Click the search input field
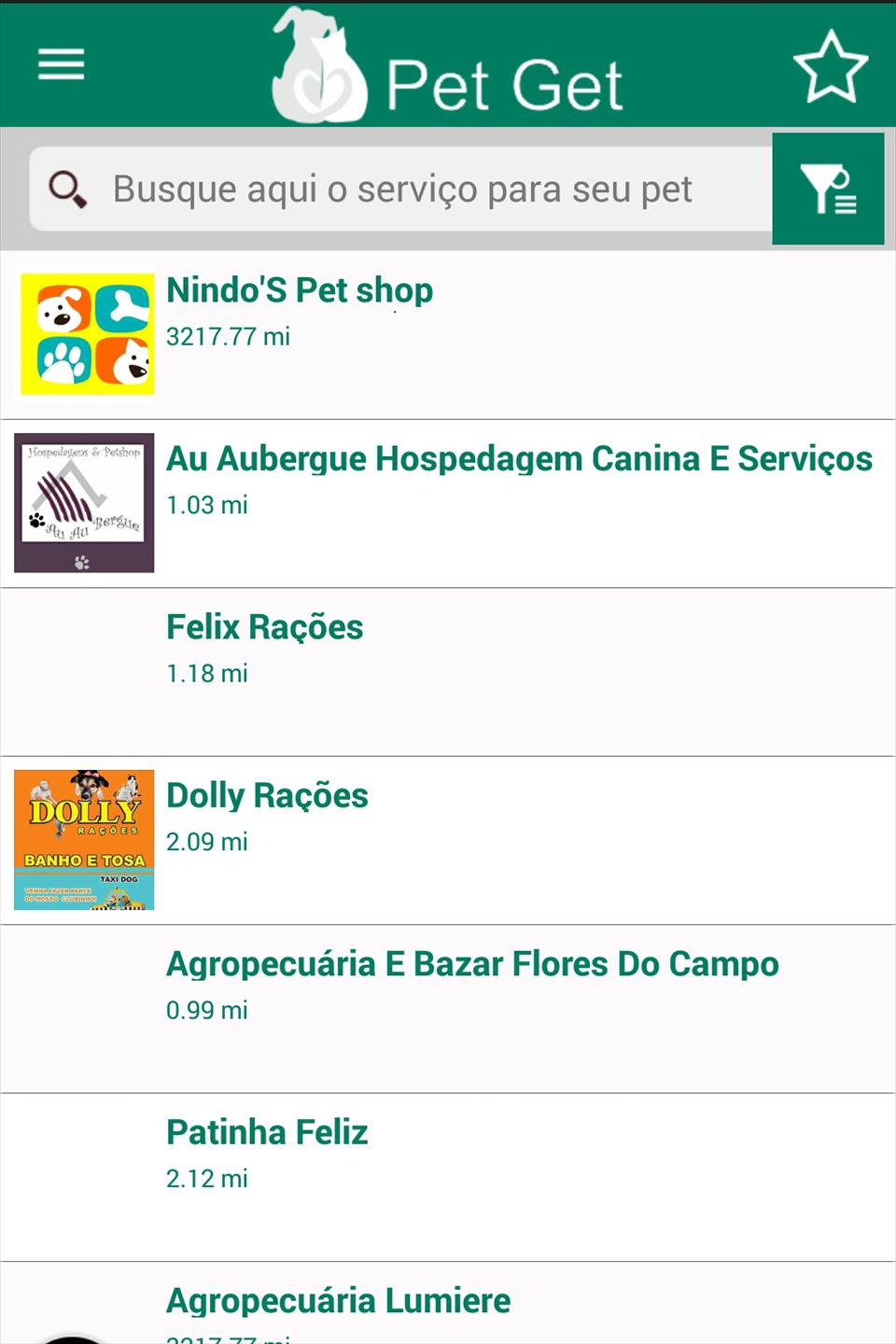 [x=401, y=188]
